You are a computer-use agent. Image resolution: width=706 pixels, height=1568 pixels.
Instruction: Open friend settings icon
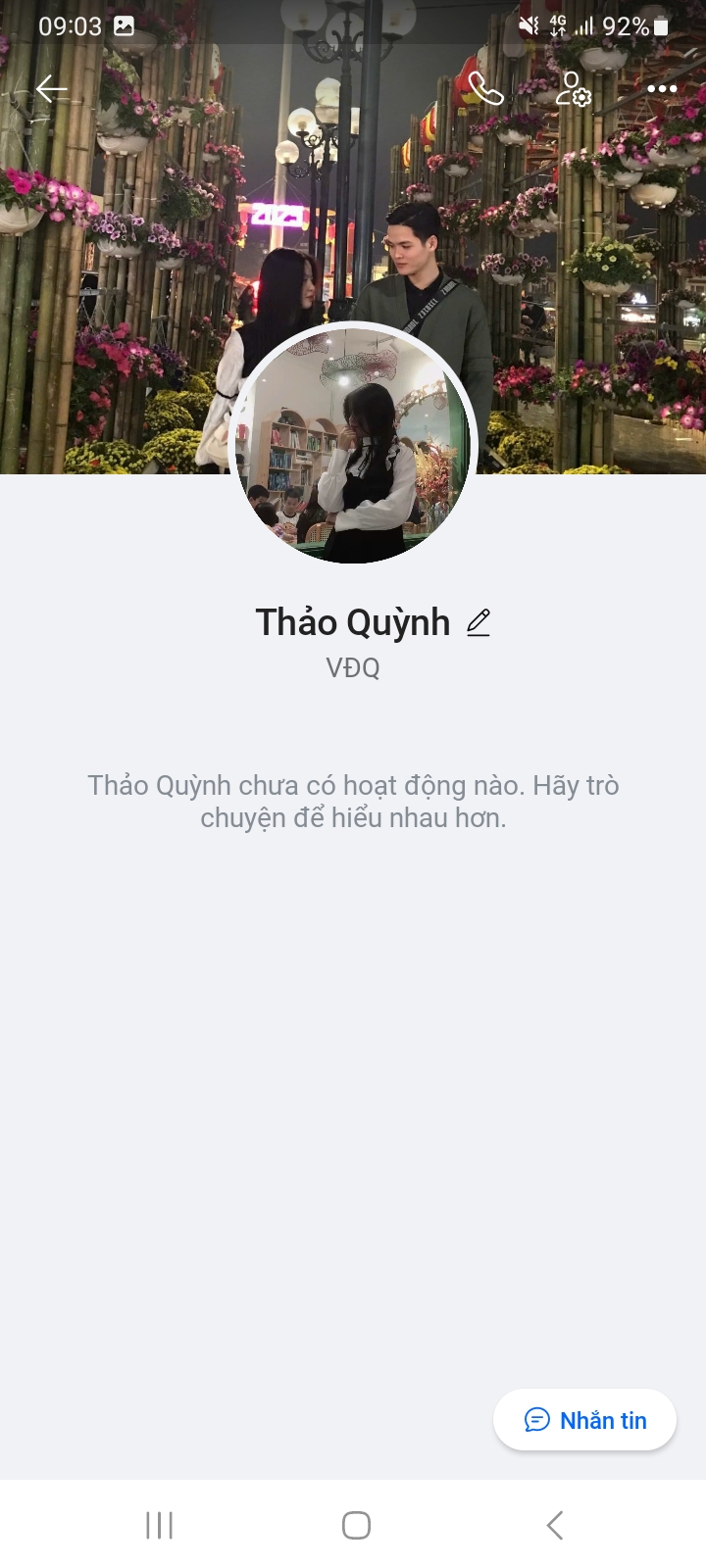[x=573, y=89]
